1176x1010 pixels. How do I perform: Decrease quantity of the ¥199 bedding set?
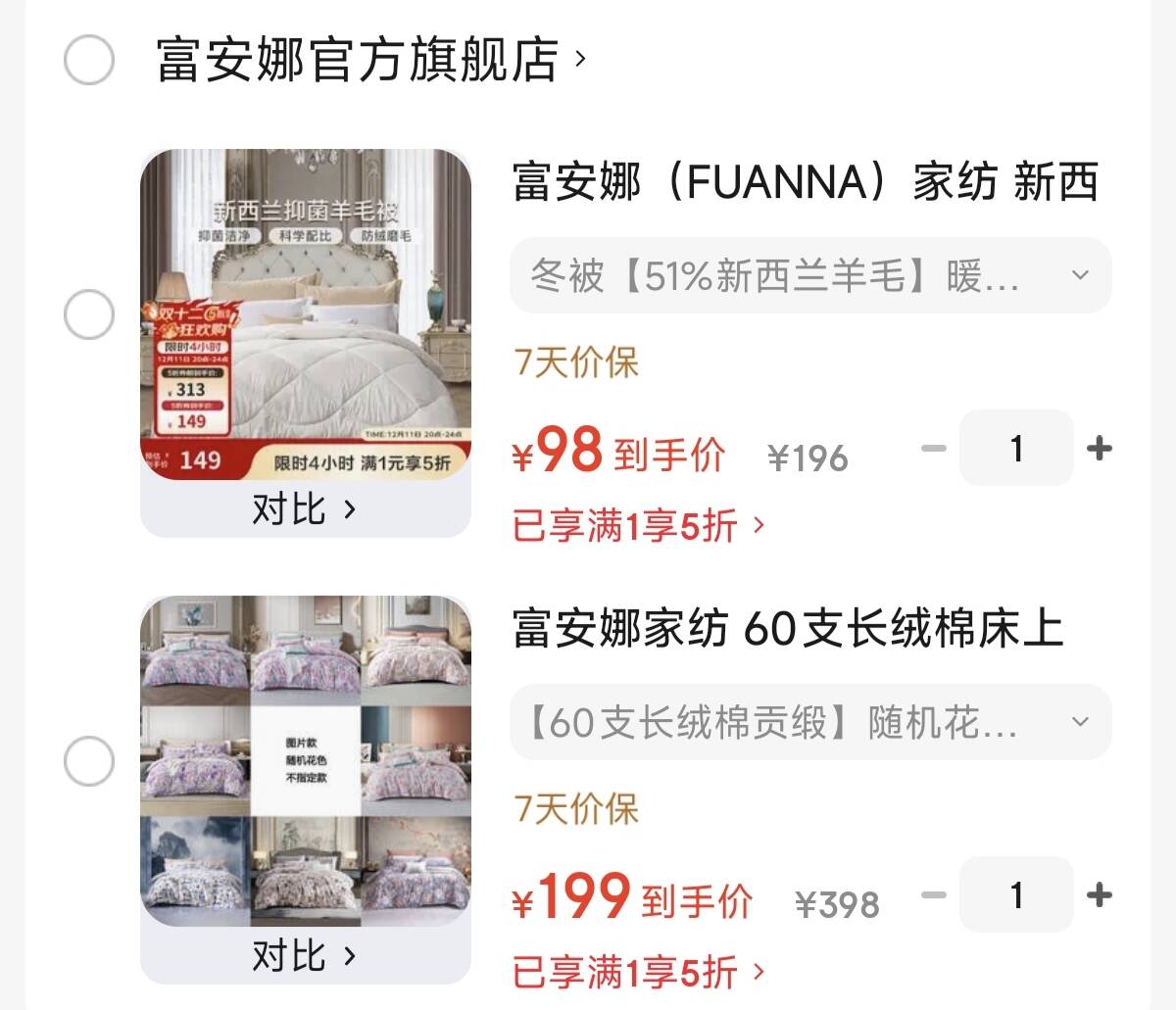coord(934,894)
